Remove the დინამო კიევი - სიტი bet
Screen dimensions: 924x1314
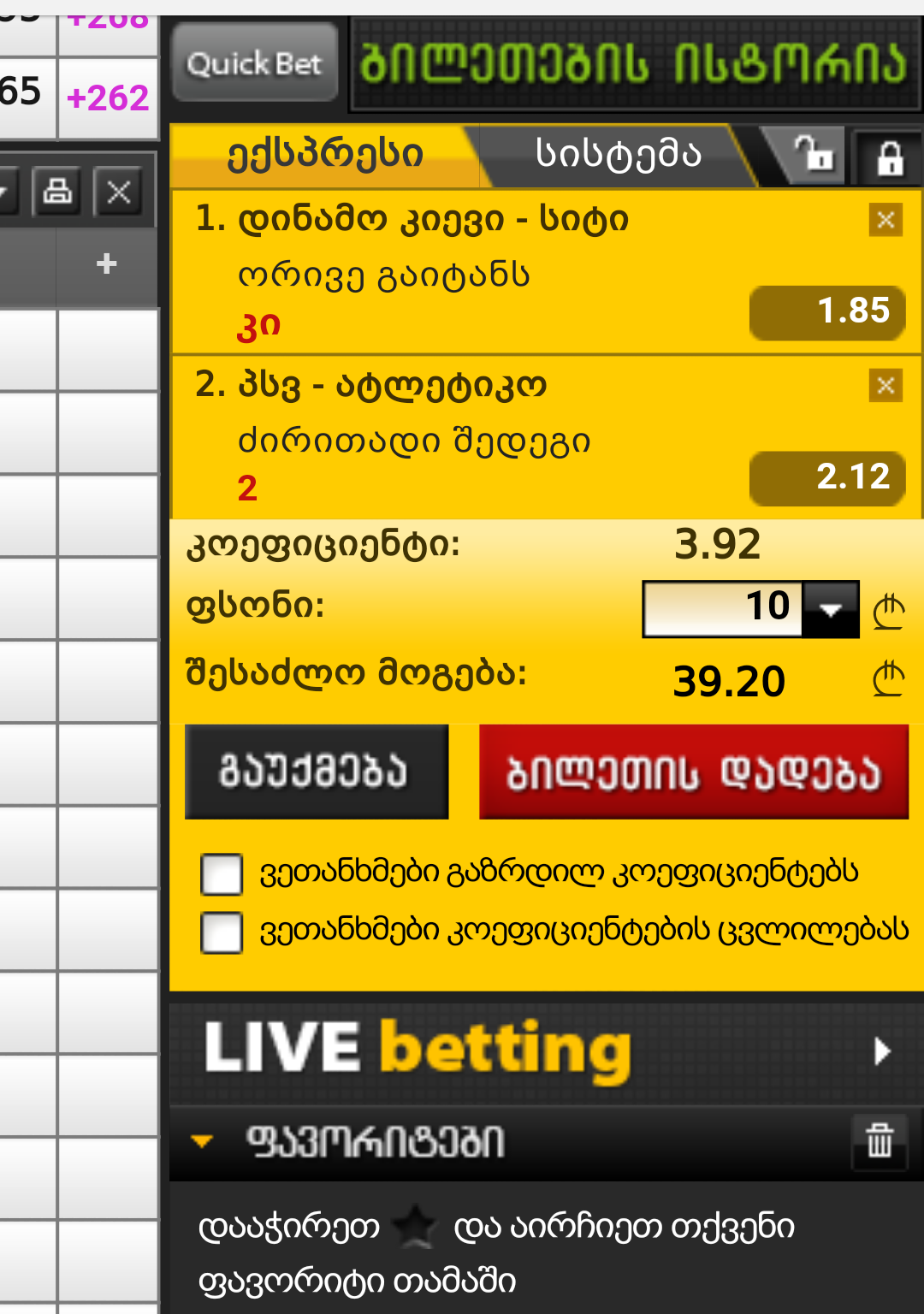point(885,221)
